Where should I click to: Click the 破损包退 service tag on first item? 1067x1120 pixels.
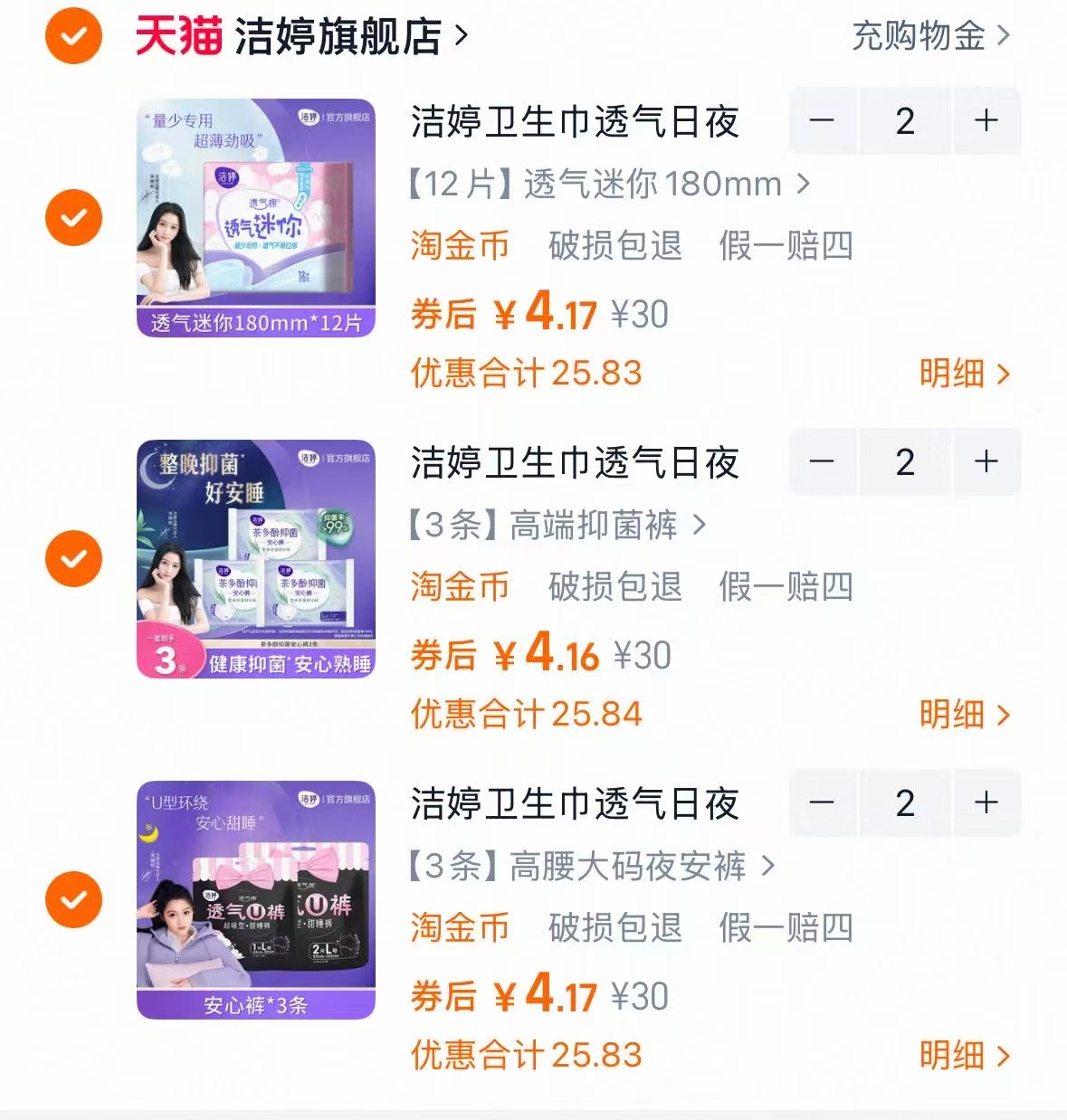(613, 244)
